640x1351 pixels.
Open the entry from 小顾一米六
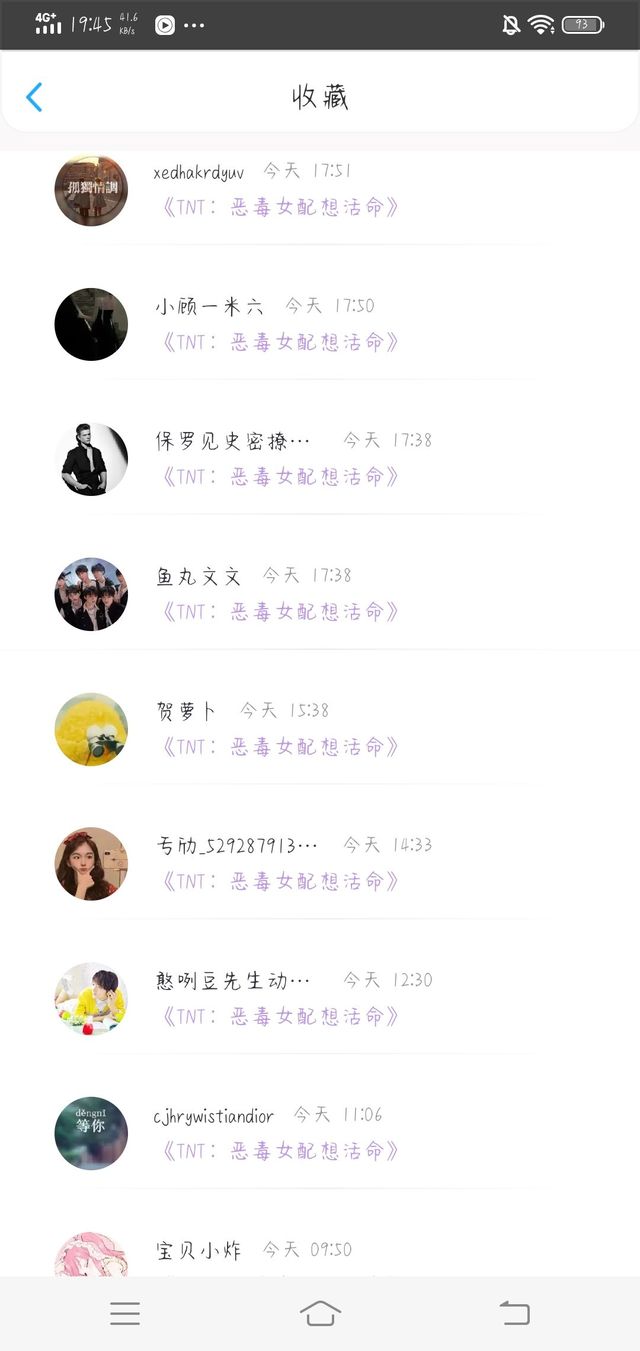tap(320, 324)
